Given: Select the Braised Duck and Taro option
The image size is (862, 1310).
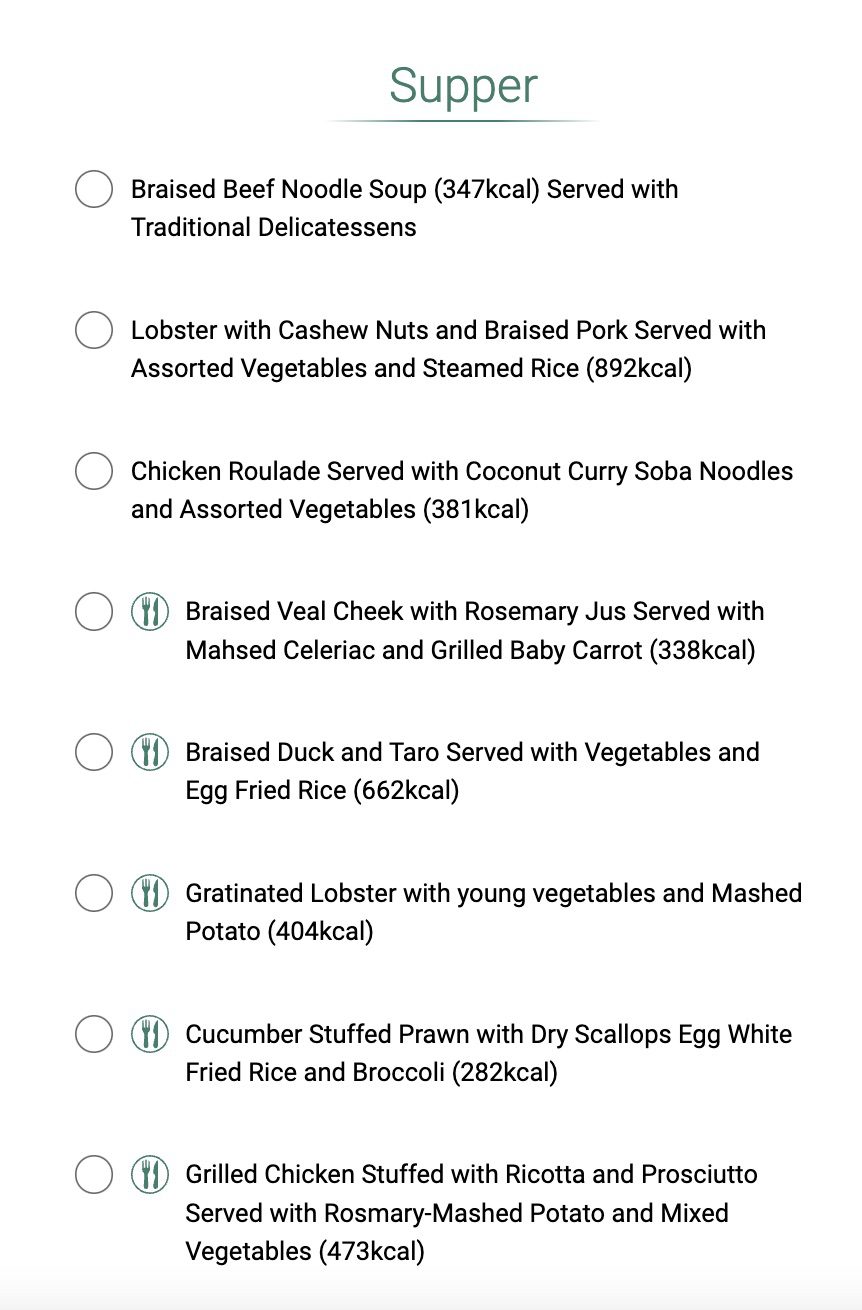Looking at the screenshot, I should coord(93,753).
